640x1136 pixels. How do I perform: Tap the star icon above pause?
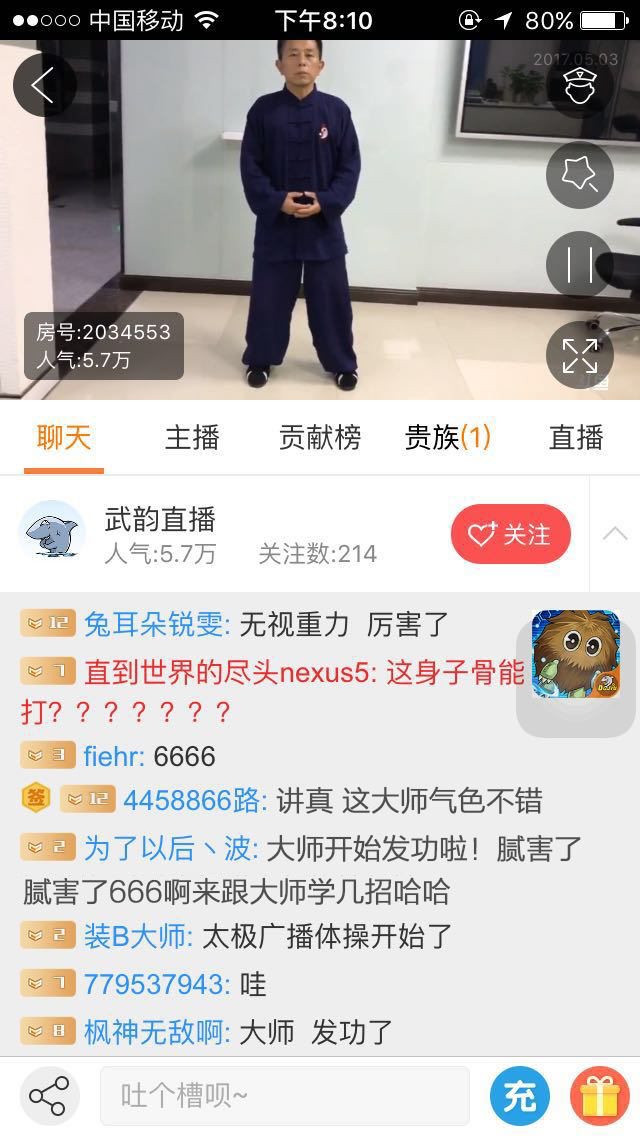pos(580,175)
